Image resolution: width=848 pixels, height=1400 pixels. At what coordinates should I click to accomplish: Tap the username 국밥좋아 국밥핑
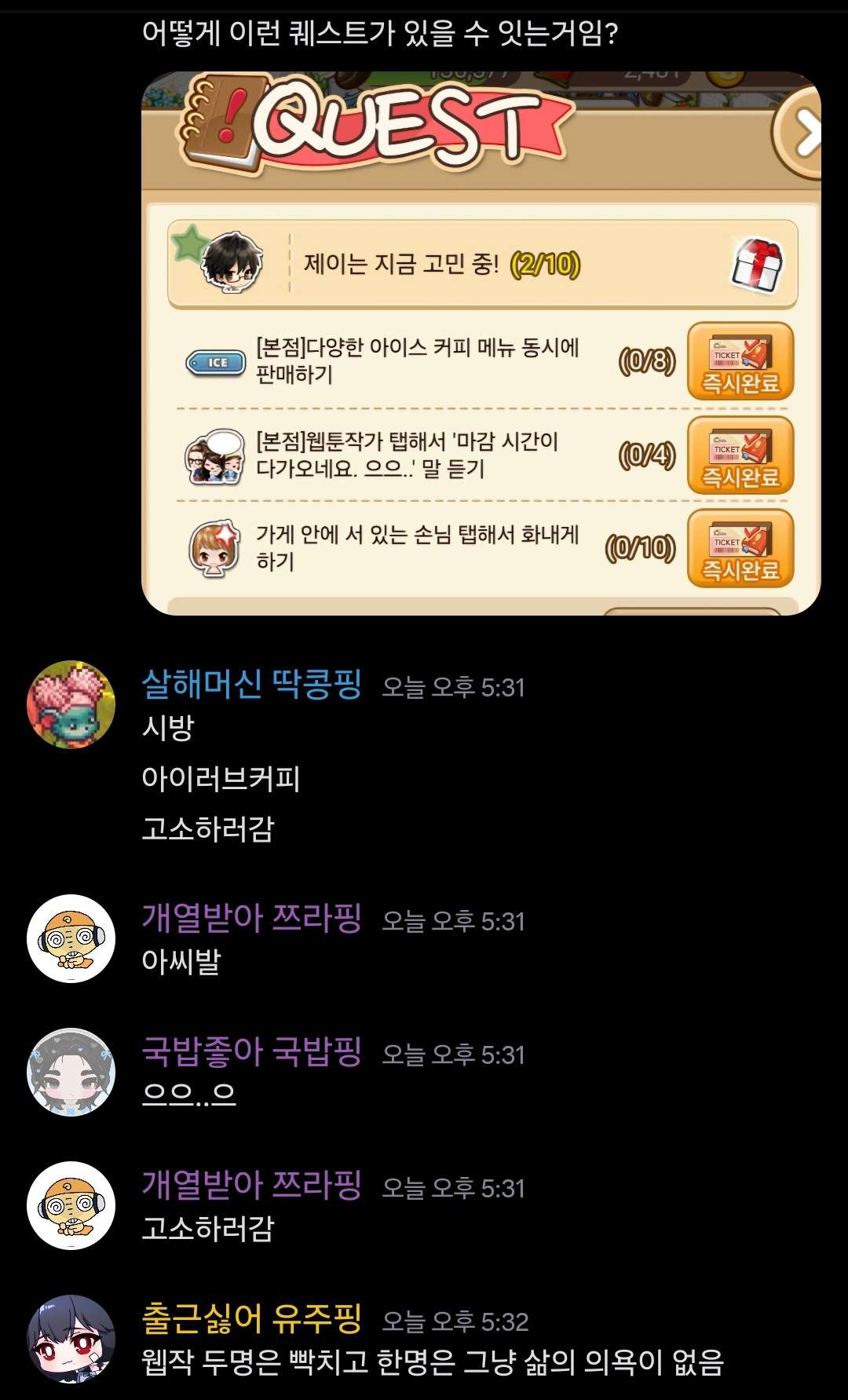[251, 1052]
